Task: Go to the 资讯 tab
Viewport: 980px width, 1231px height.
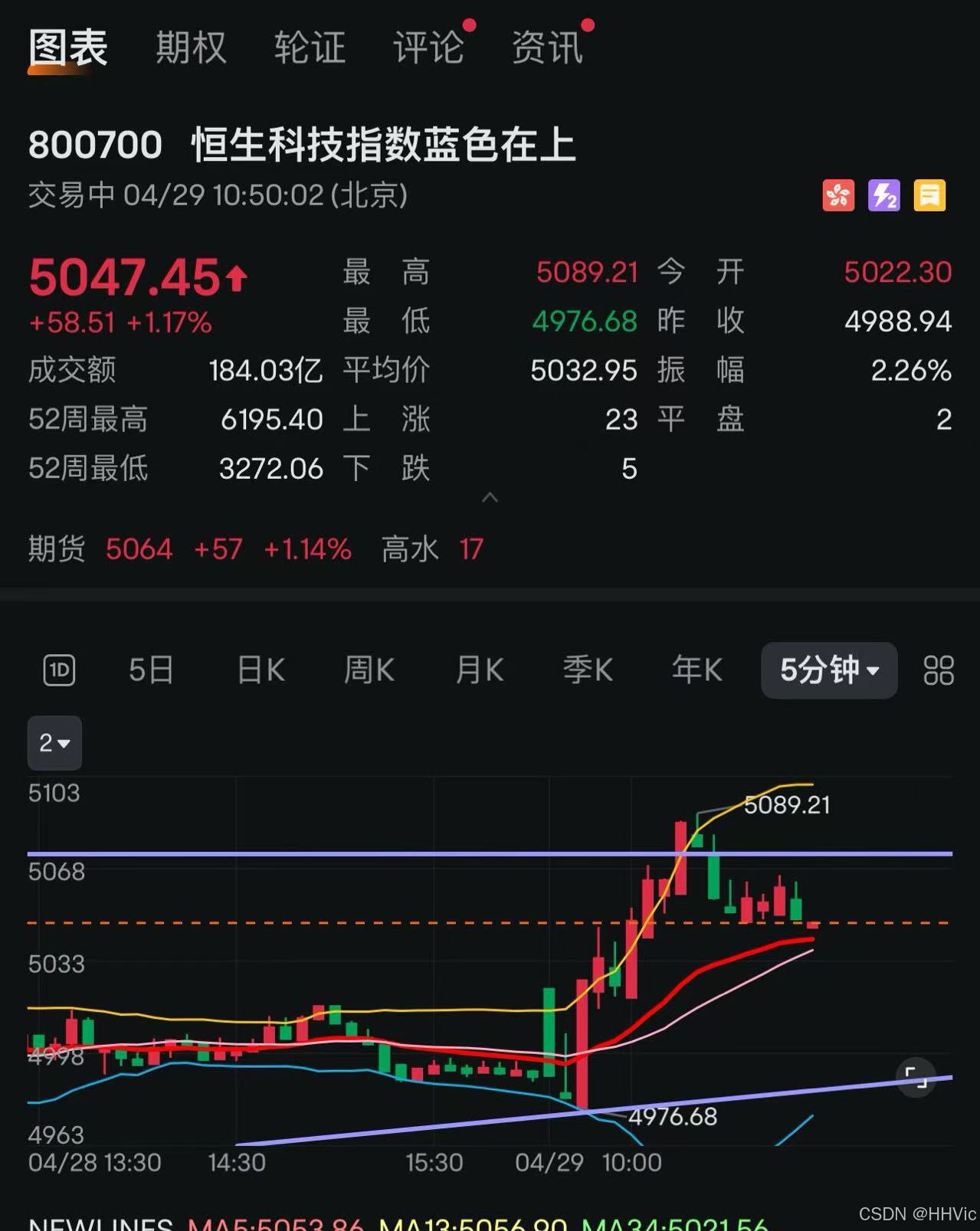Action: click(547, 47)
